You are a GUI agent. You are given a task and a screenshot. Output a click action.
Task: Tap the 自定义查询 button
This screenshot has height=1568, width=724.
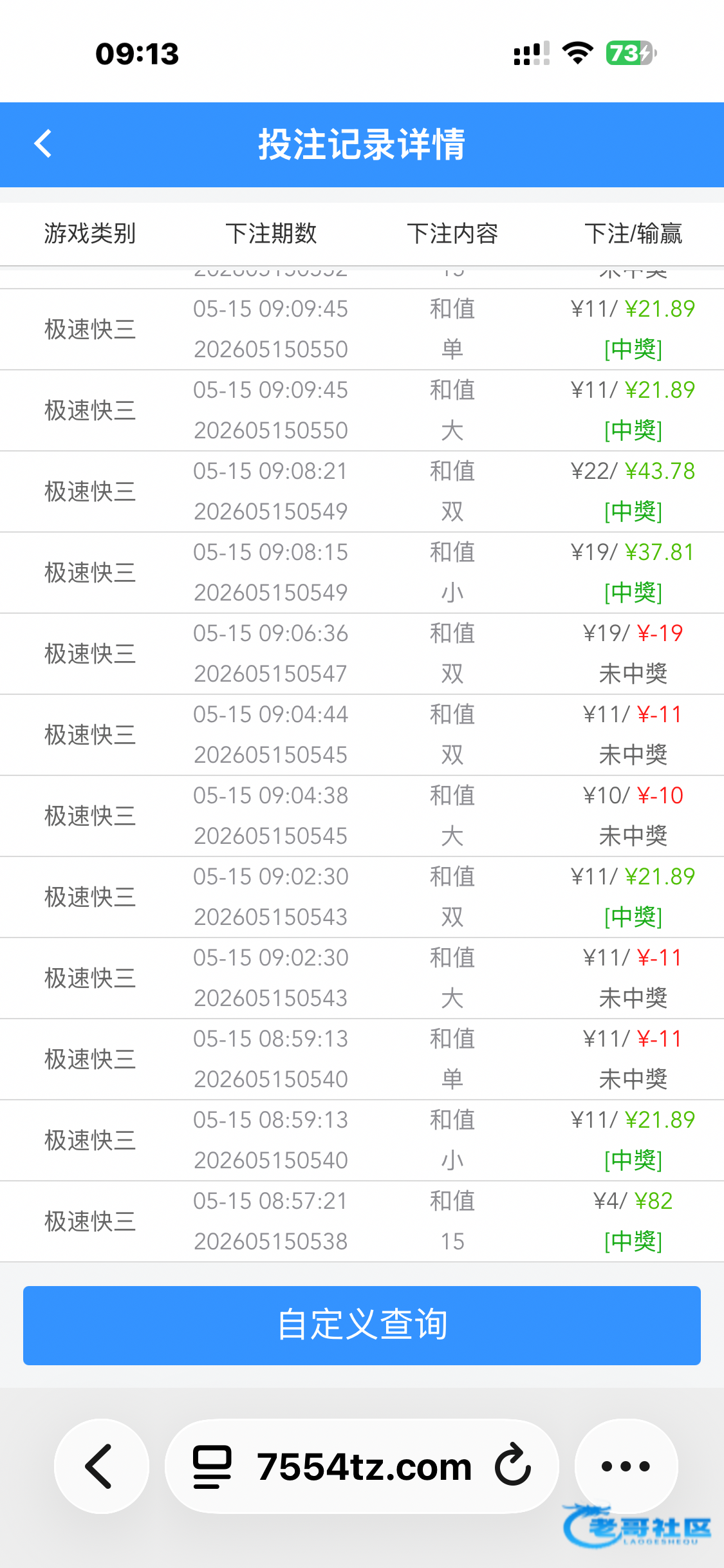(362, 1325)
